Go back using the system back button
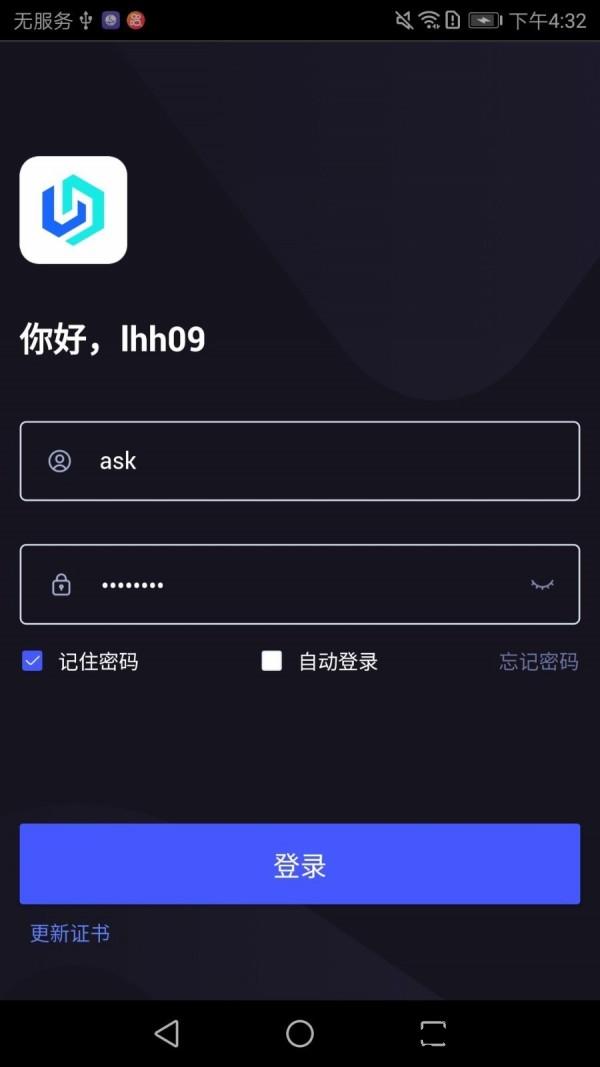The width and height of the screenshot is (600, 1067). click(x=167, y=1033)
